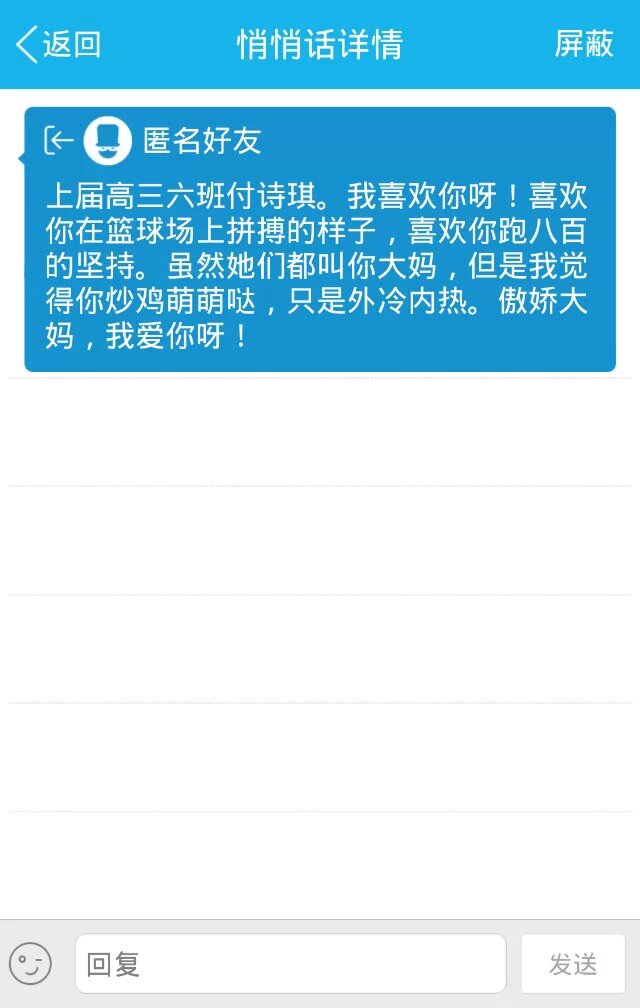The width and height of the screenshot is (640, 1008).
Task: Go back using the 返回 button
Action: [58, 45]
